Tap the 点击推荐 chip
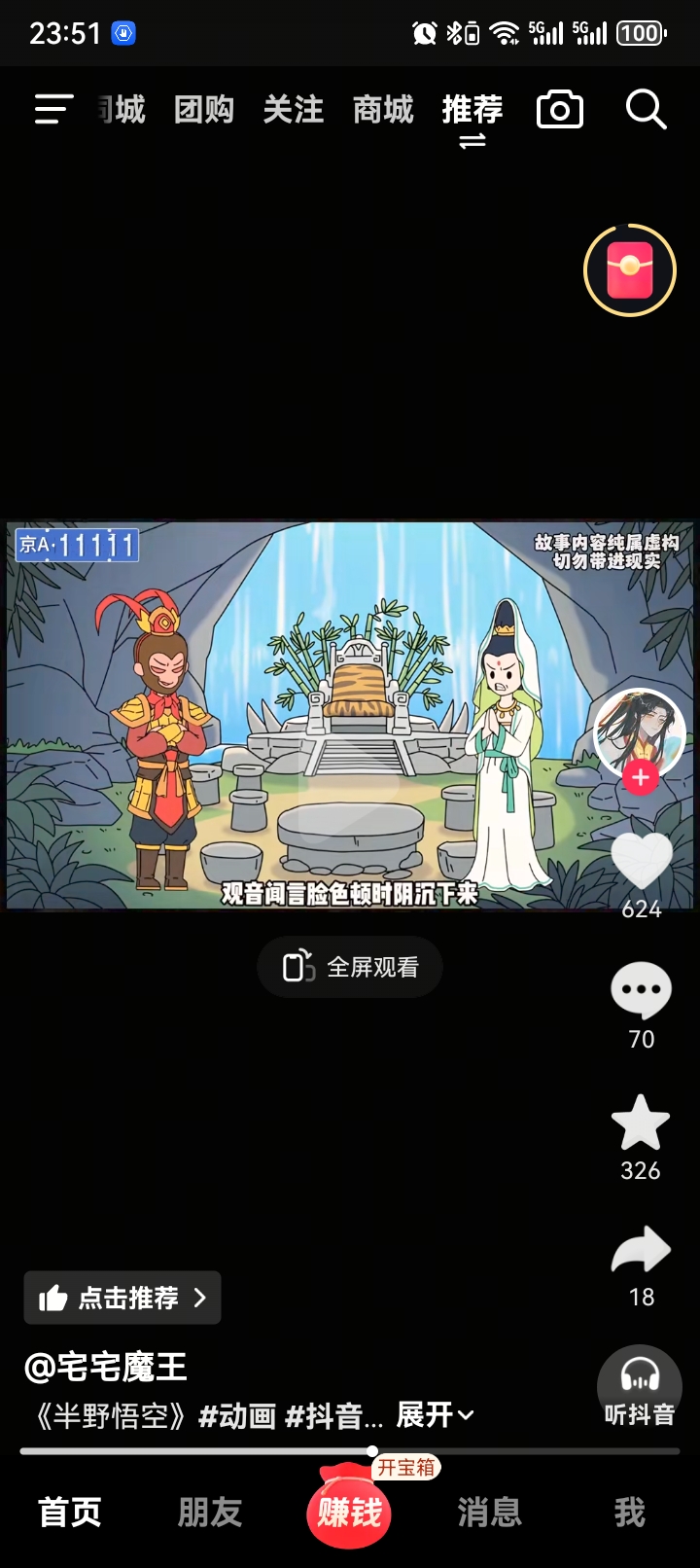This screenshot has width=700, height=1568. (122, 1298)
